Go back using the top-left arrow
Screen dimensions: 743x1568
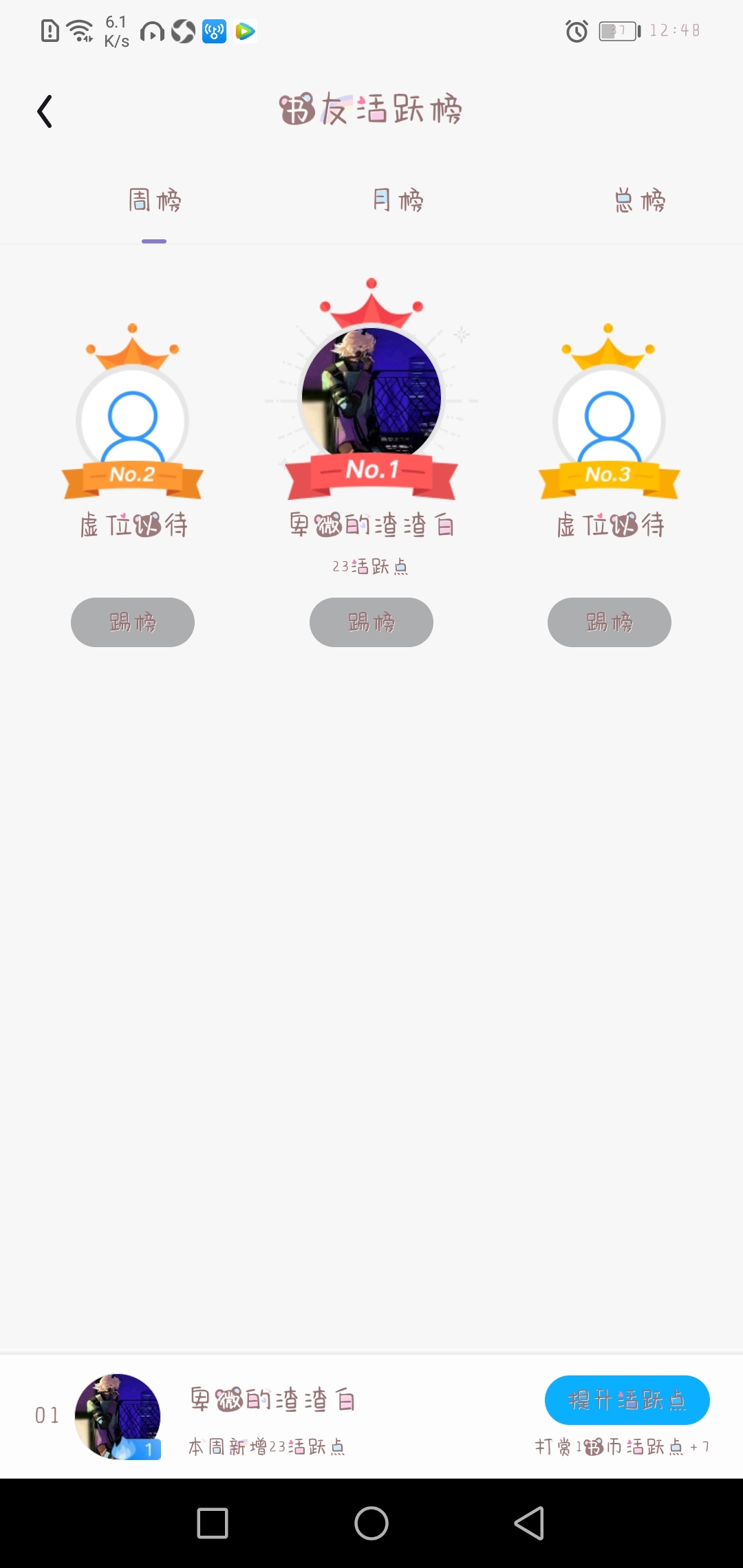pyautogui.click(x=45, y=111)
